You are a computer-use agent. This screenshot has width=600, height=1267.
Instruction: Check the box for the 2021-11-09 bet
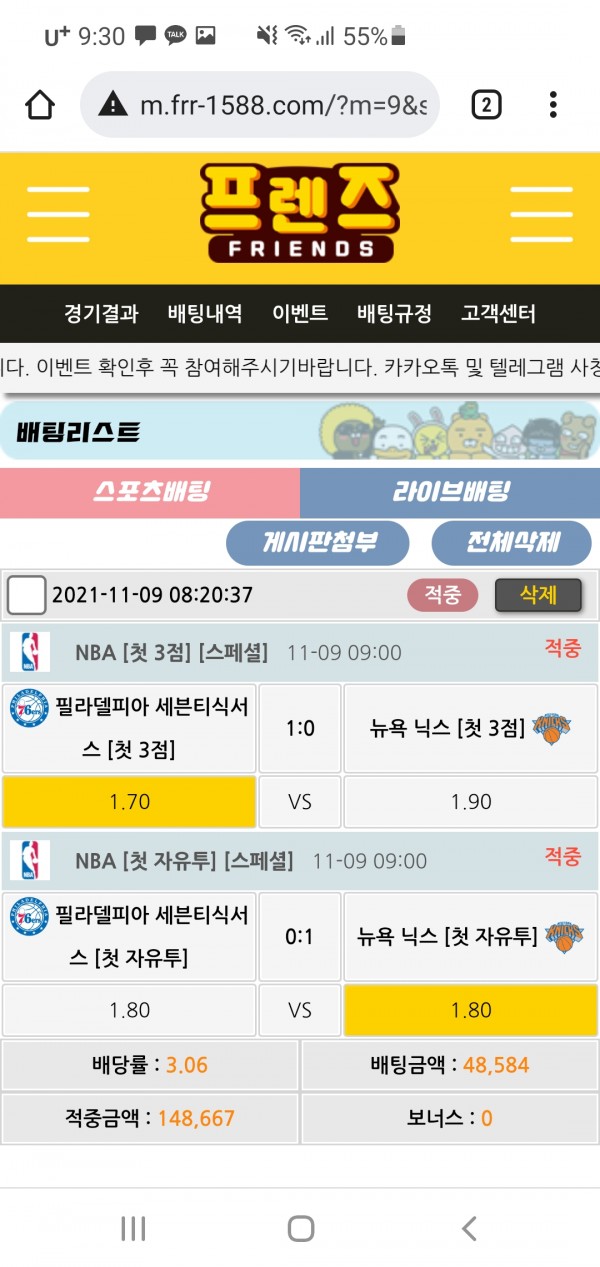27,595
